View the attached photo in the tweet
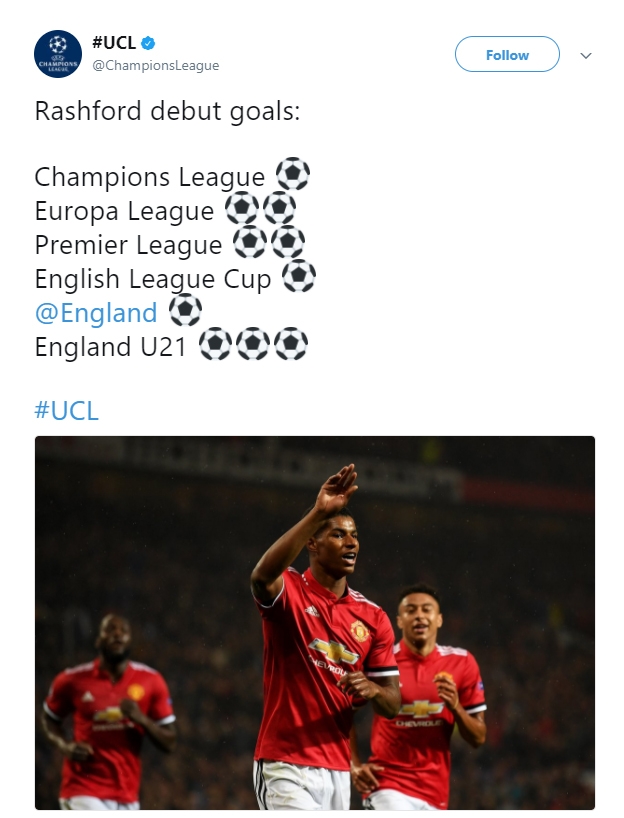Screen dimensions: 624x818 314,622
